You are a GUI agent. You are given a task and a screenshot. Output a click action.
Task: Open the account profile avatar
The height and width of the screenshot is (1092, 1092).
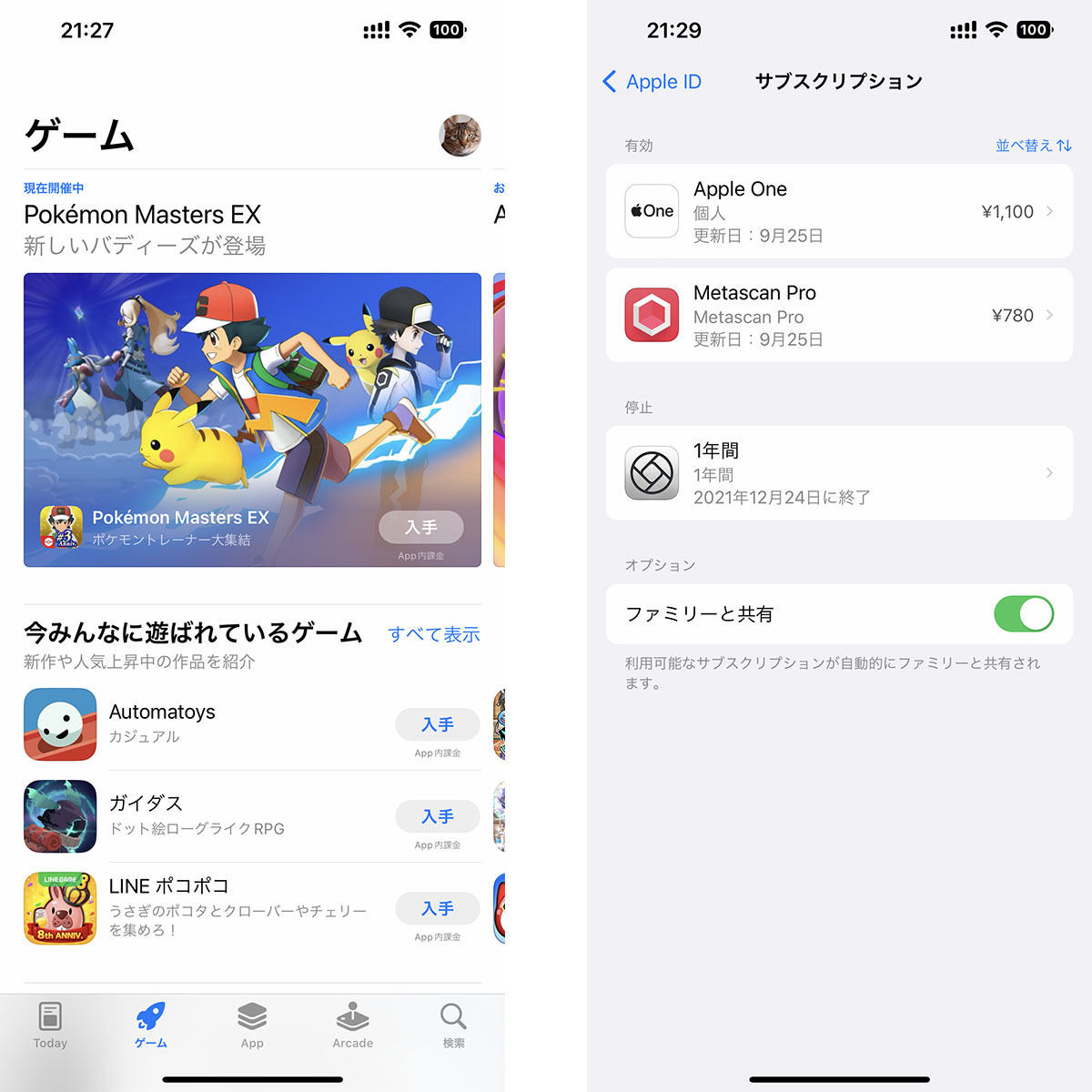(460, 136)
